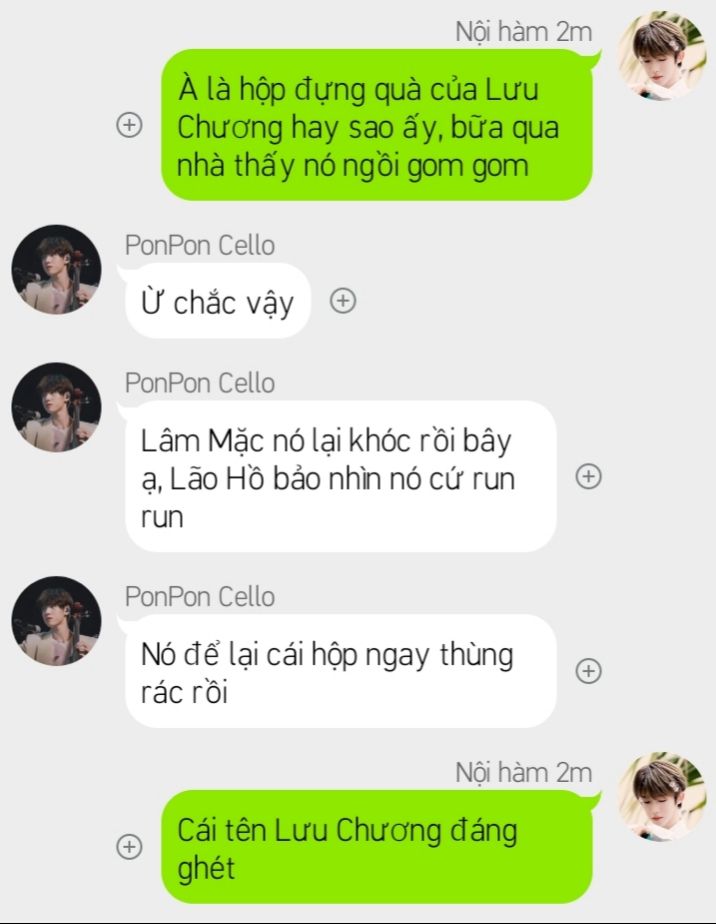Open PonPon Cello avatar beside 'Ừ chắc vậy'

56,269
